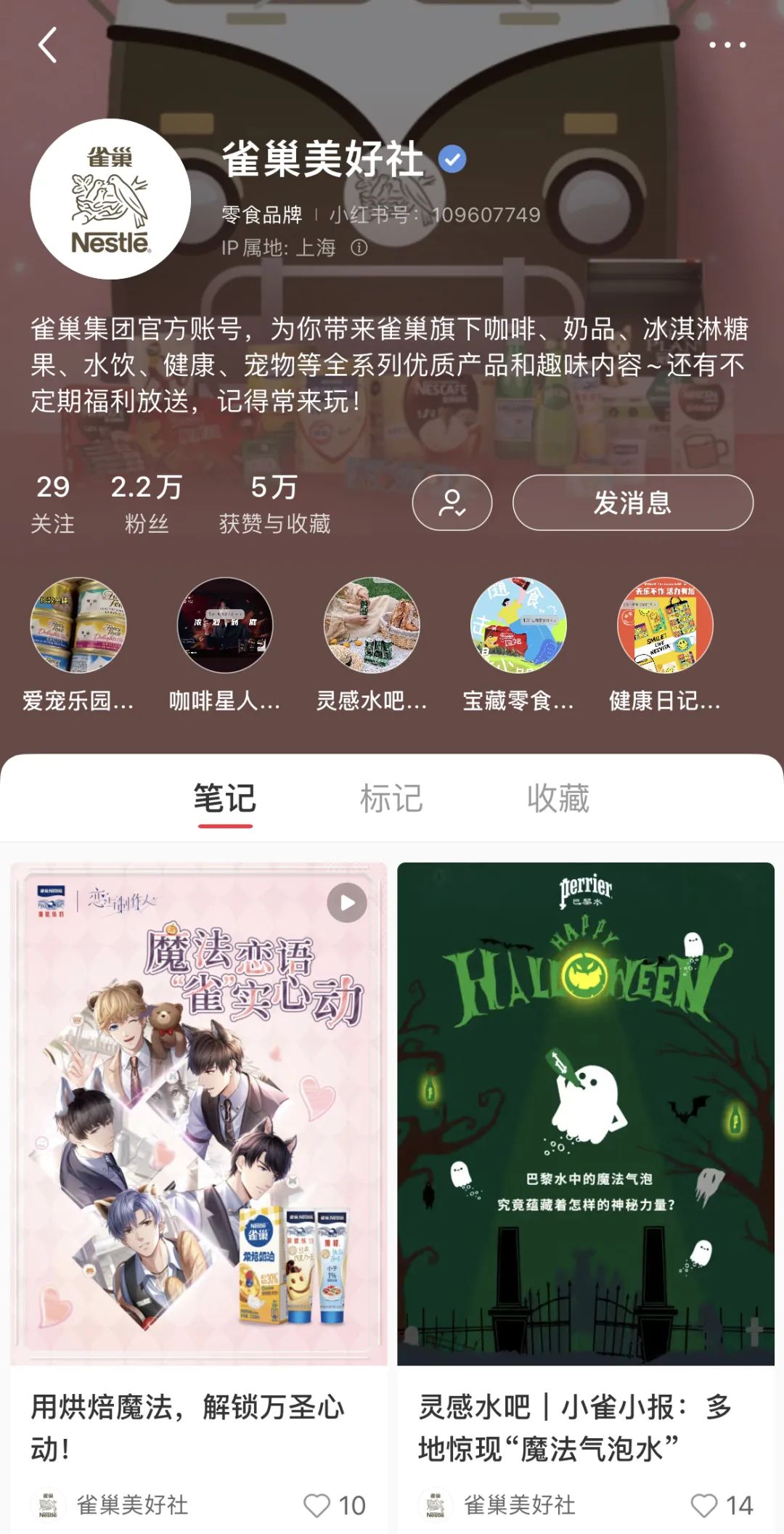Tap the 雀巢 Nestlé profile avatar
The height and width of the screenshot is (1534, 784).
110,199
